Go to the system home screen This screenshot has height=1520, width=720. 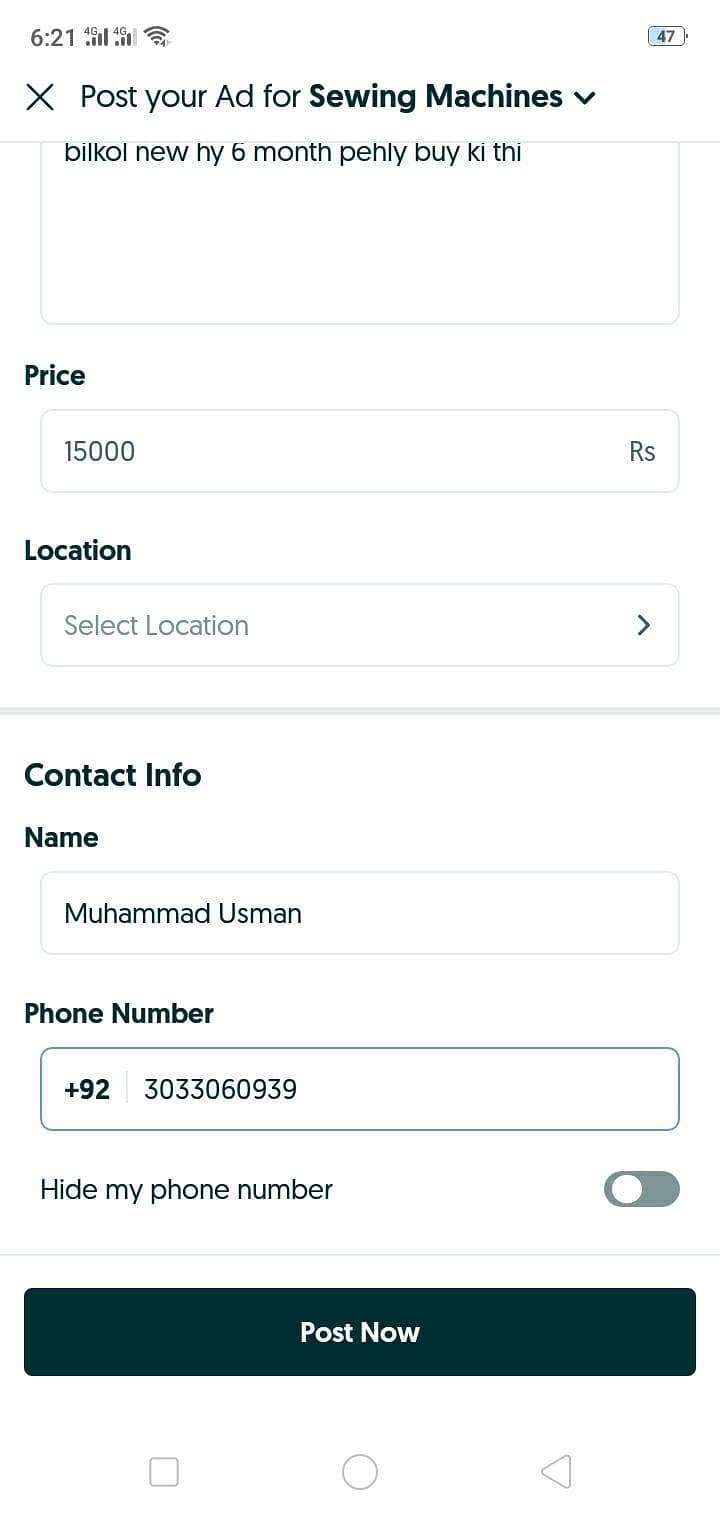point(360,1472)
